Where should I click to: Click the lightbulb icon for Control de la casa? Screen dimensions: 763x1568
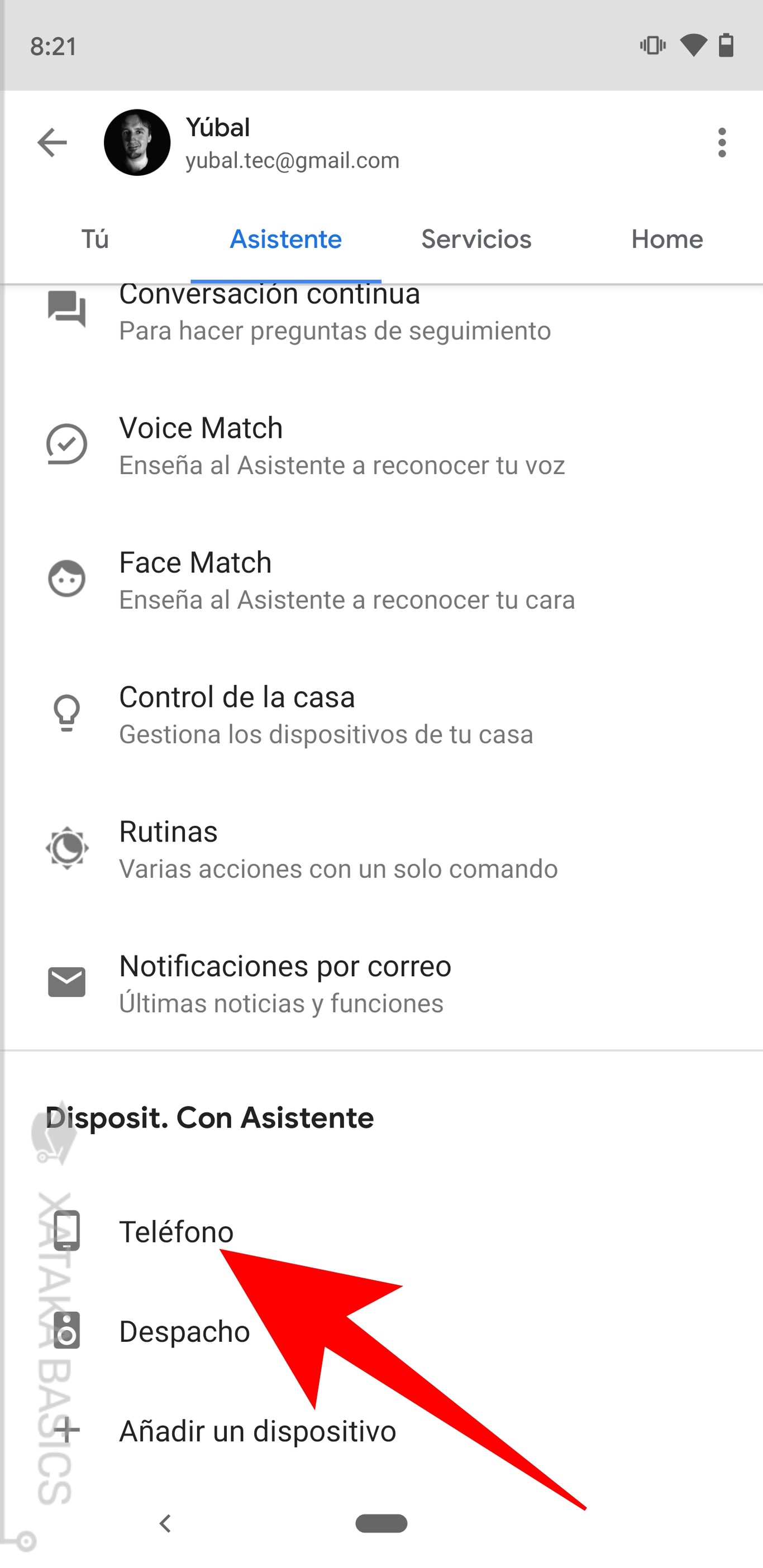point(67,715)
